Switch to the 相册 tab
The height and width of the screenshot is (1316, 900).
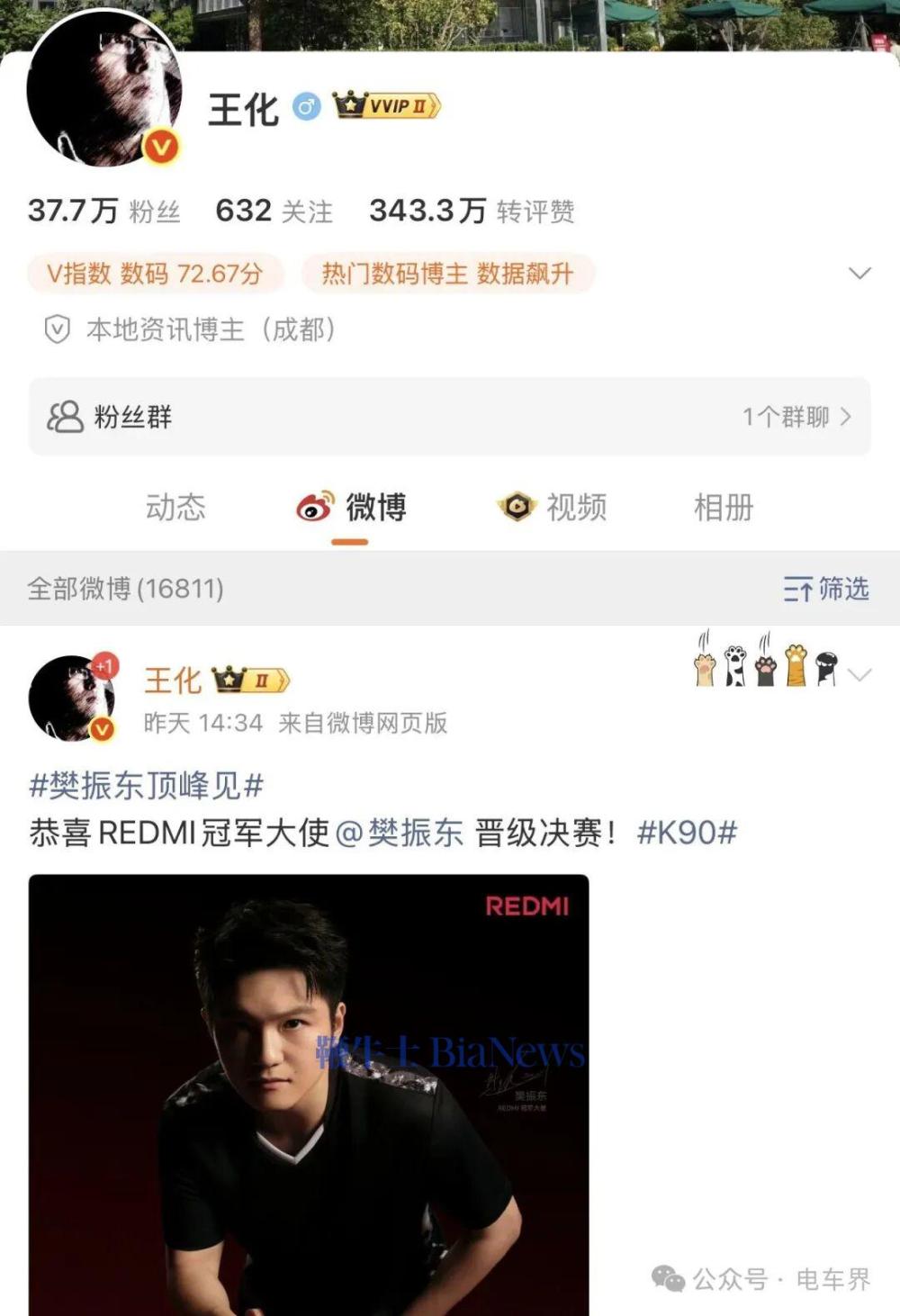(x=723, y=508)
